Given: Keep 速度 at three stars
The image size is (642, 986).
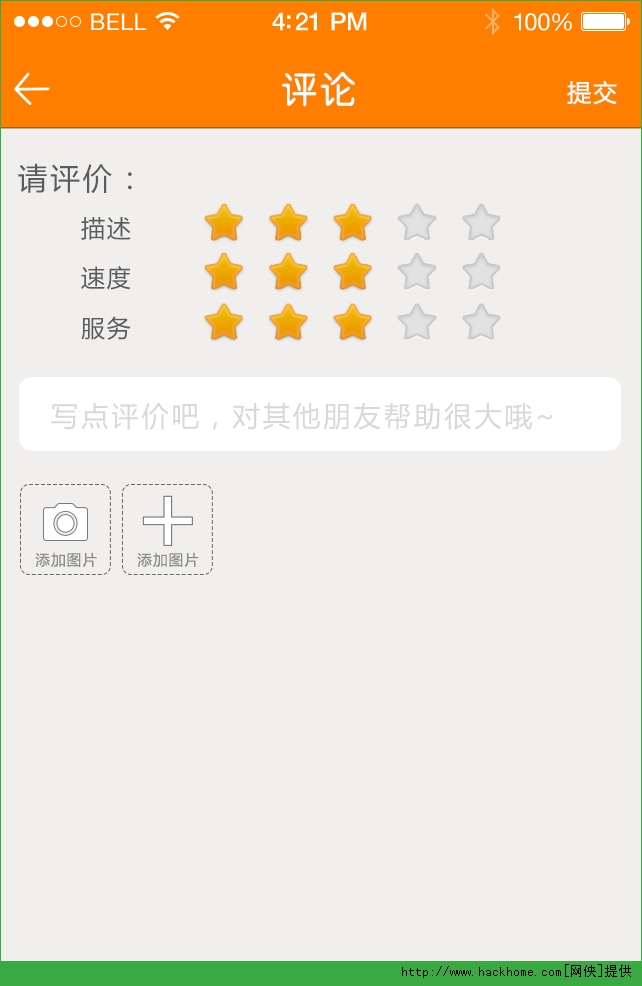Looking at the screenshot, I should click(x=352, y=272).
